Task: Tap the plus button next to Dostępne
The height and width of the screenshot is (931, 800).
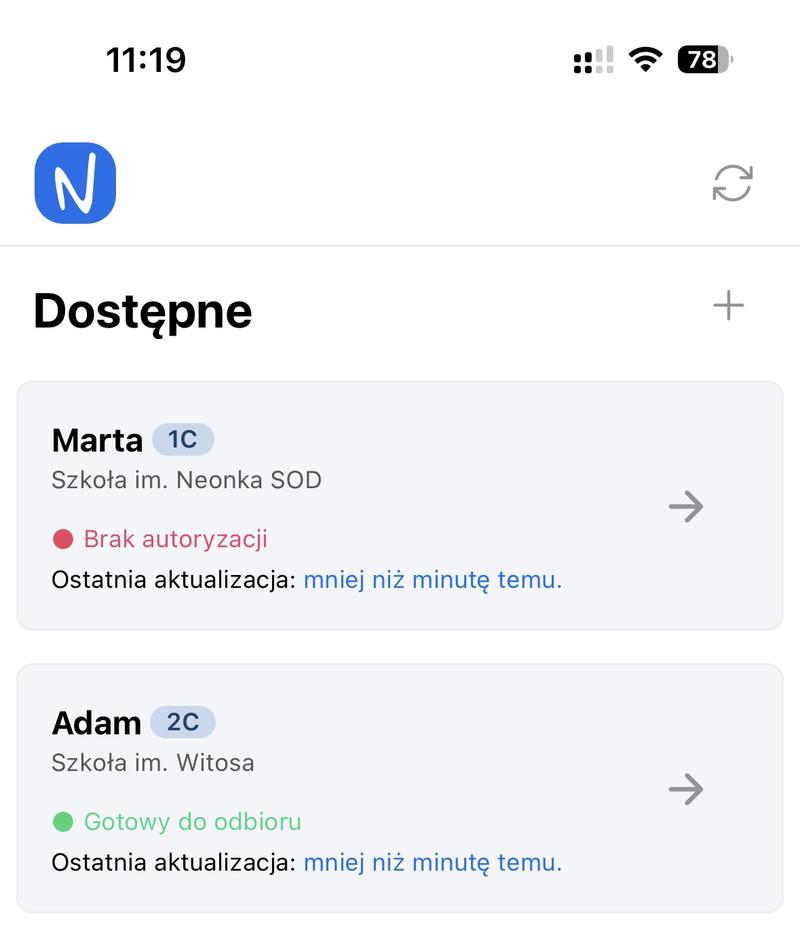Action: point(729,306)
